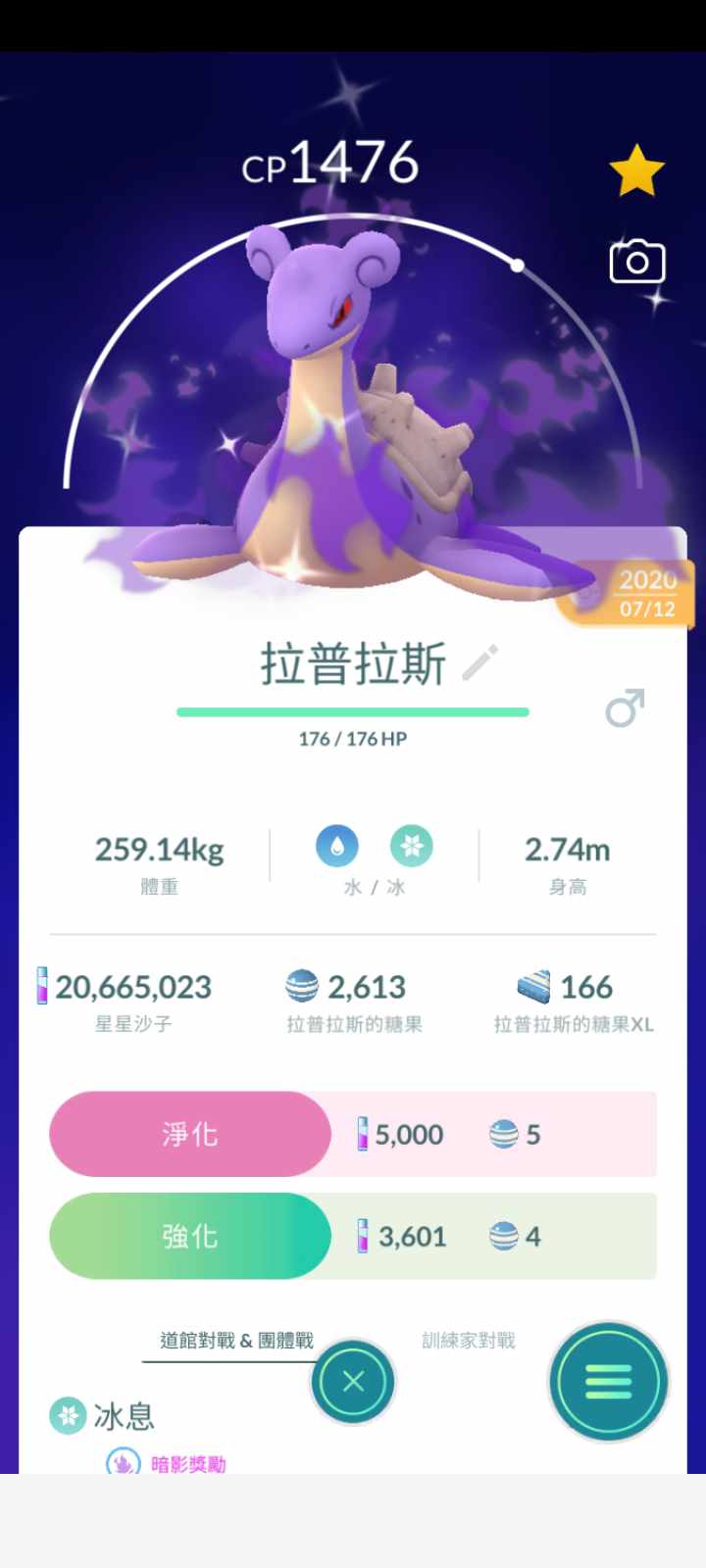Toggle the favorite star icon
The image size is (706, 1568).
[637, 171]
